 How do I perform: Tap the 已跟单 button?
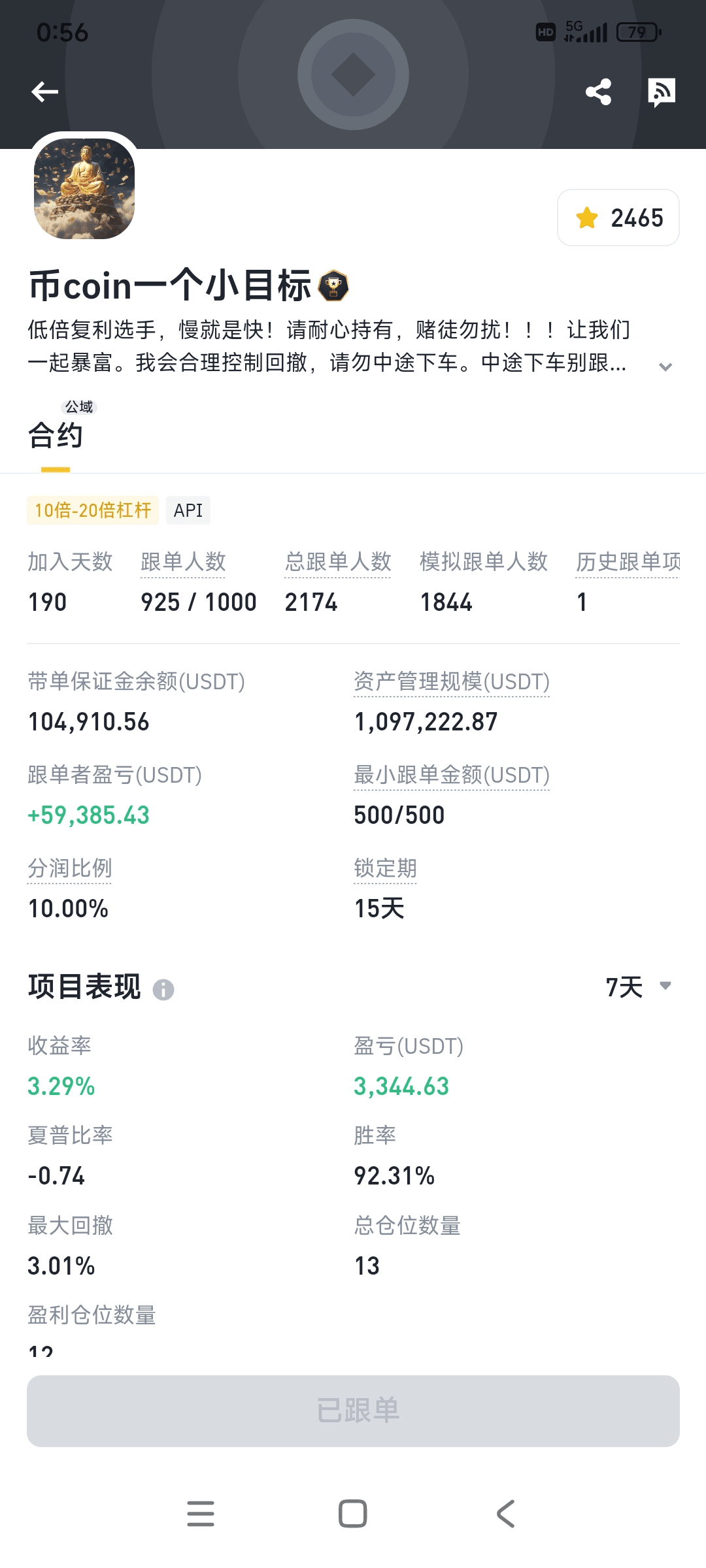point(353,1411)
